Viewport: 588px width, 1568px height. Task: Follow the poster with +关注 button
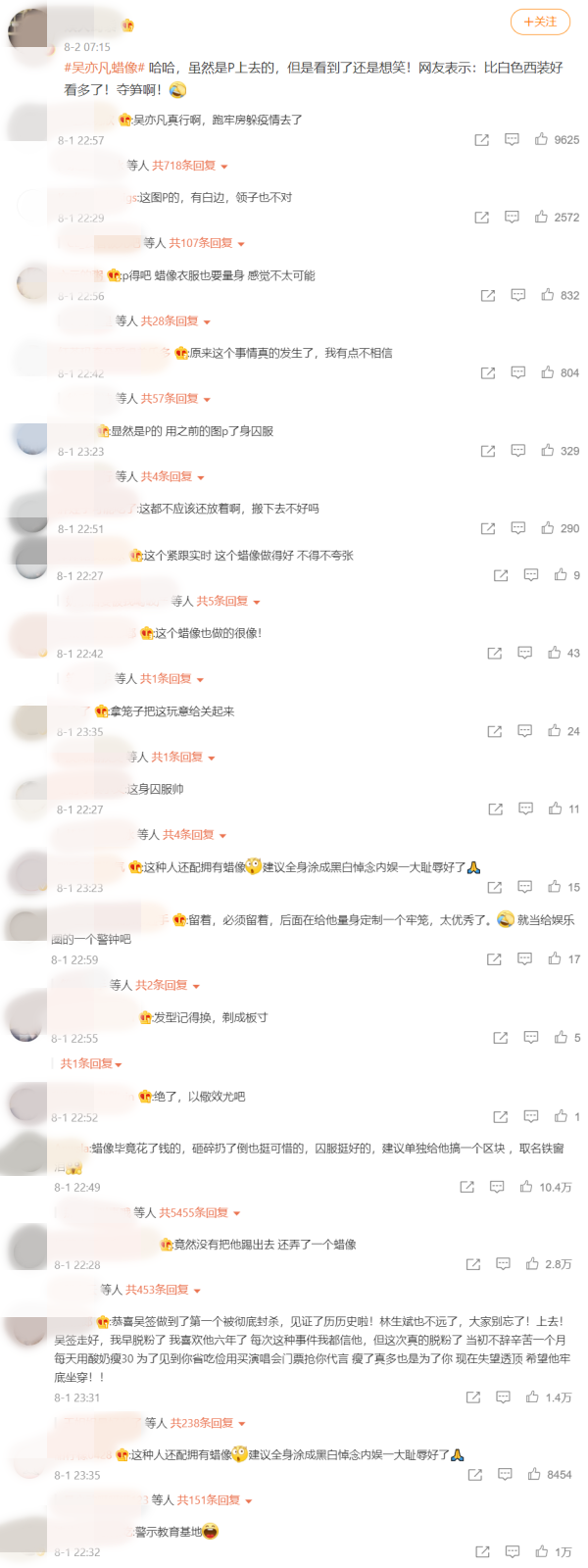[x=540, y=22]
